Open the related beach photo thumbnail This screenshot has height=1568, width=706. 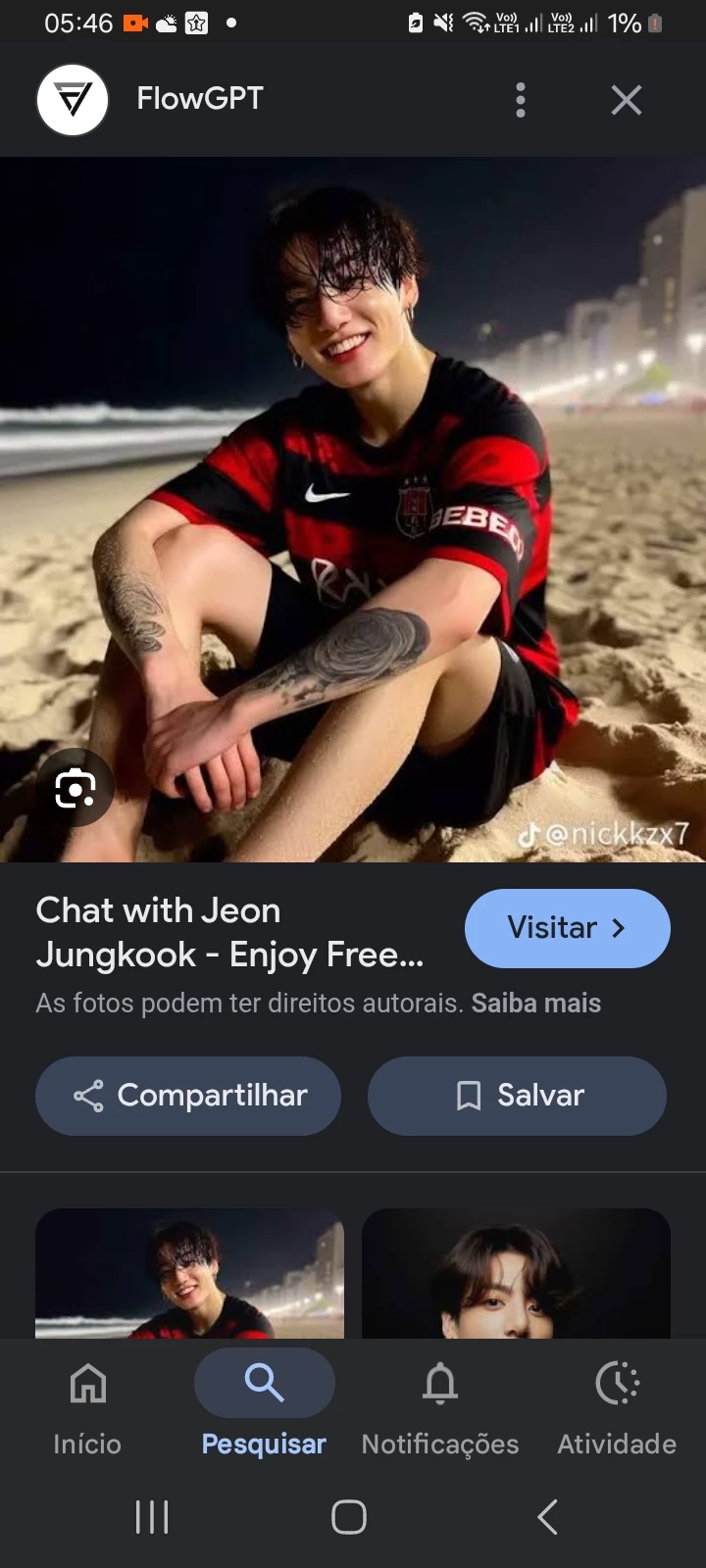189,1273
